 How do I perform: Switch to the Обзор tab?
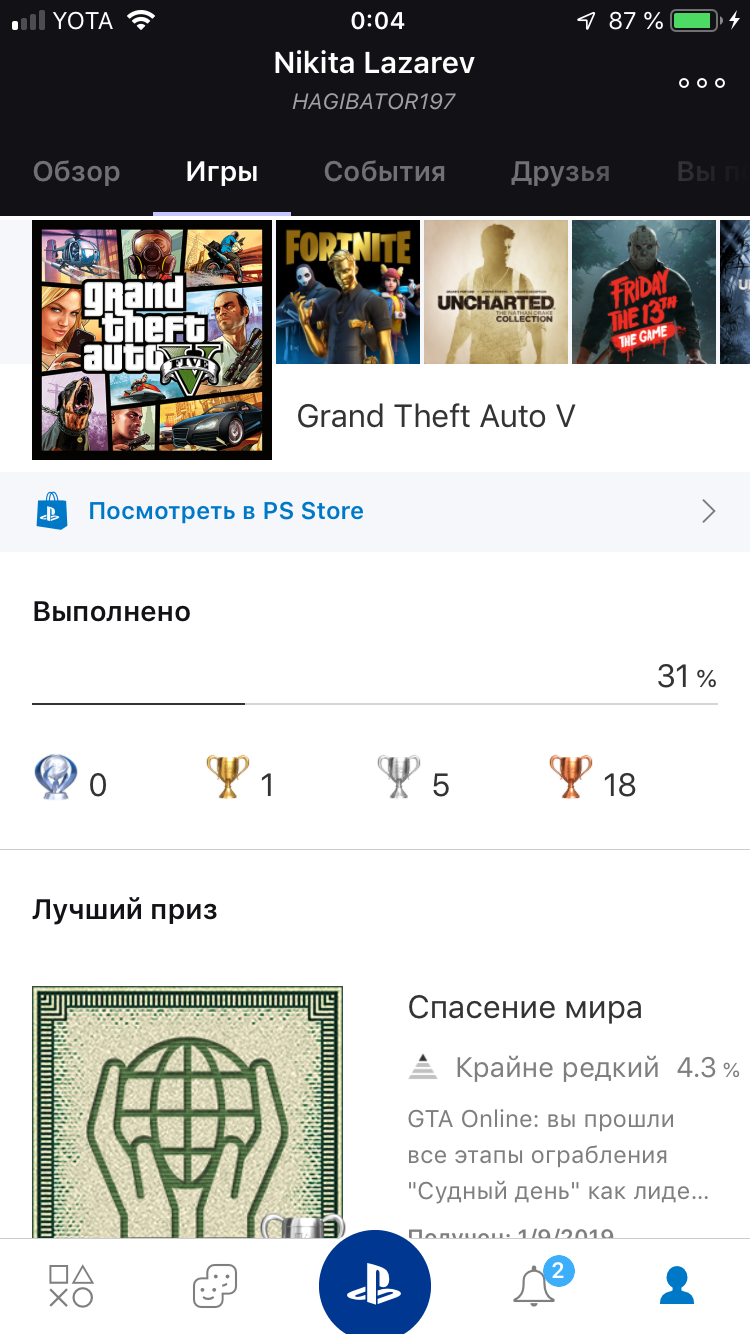(x=76, y=172)
